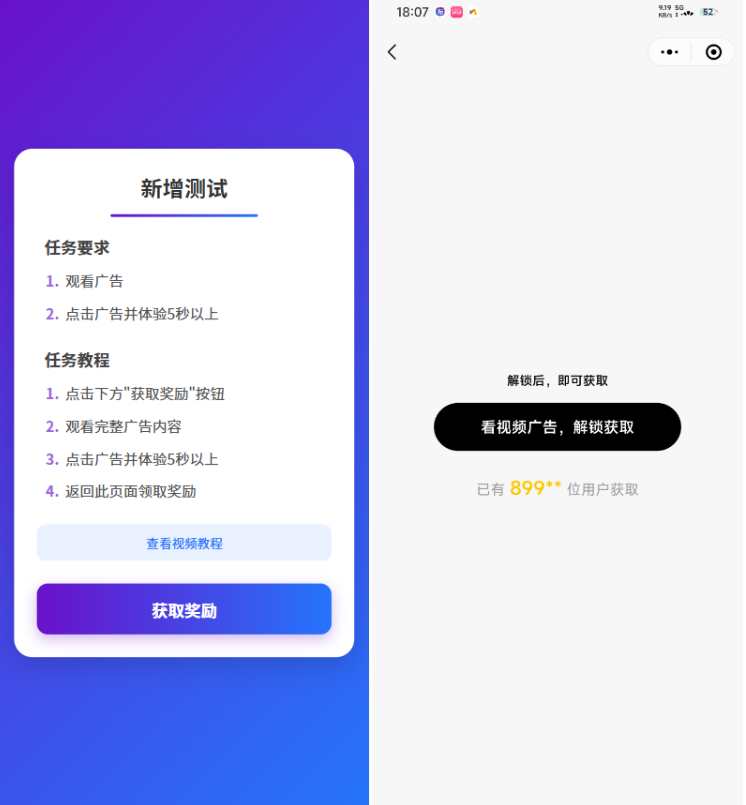This screenshot has width=746, height=805.
Task: Tap 看视频广告，解锁获取 button
Action: (x=557, y=427)
